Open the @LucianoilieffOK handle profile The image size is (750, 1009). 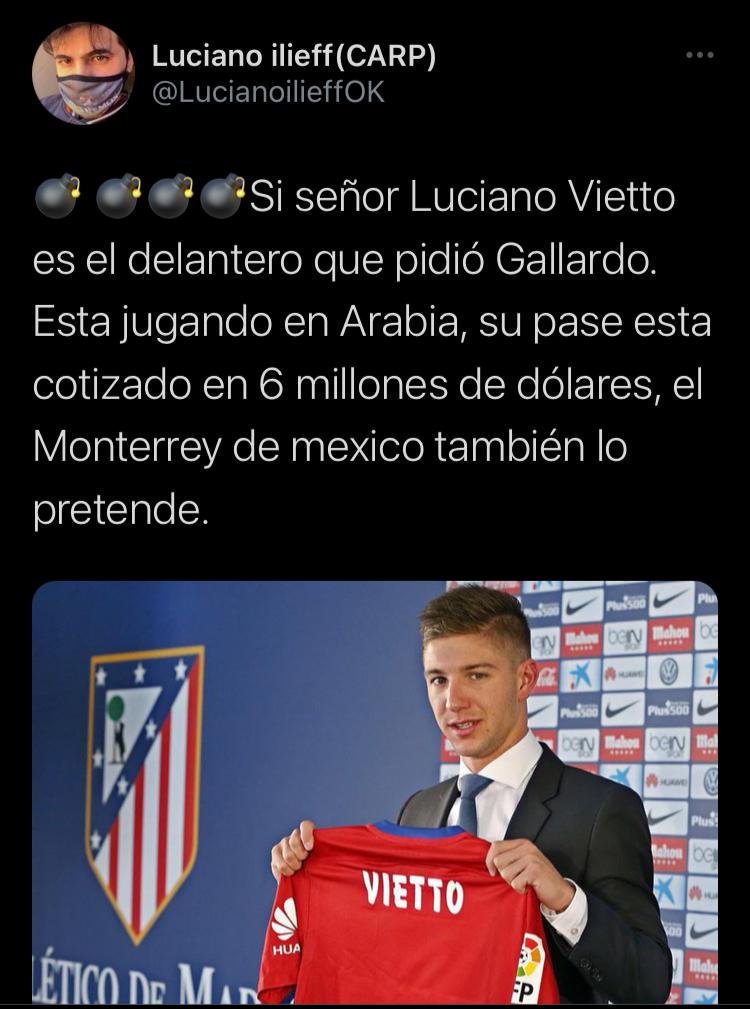click(268, 92)
